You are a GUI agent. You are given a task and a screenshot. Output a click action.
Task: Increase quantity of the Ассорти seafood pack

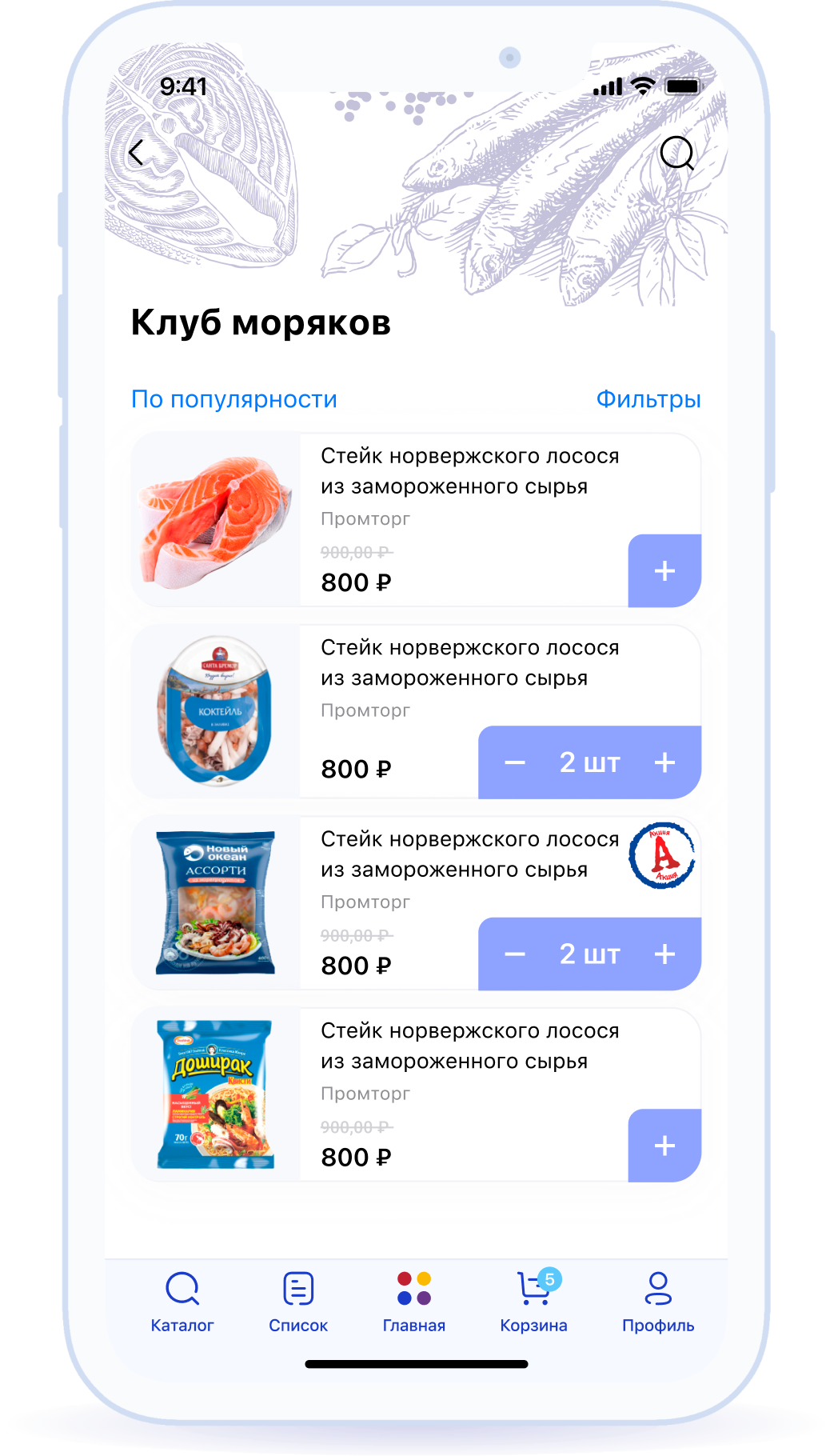point(664,954)
